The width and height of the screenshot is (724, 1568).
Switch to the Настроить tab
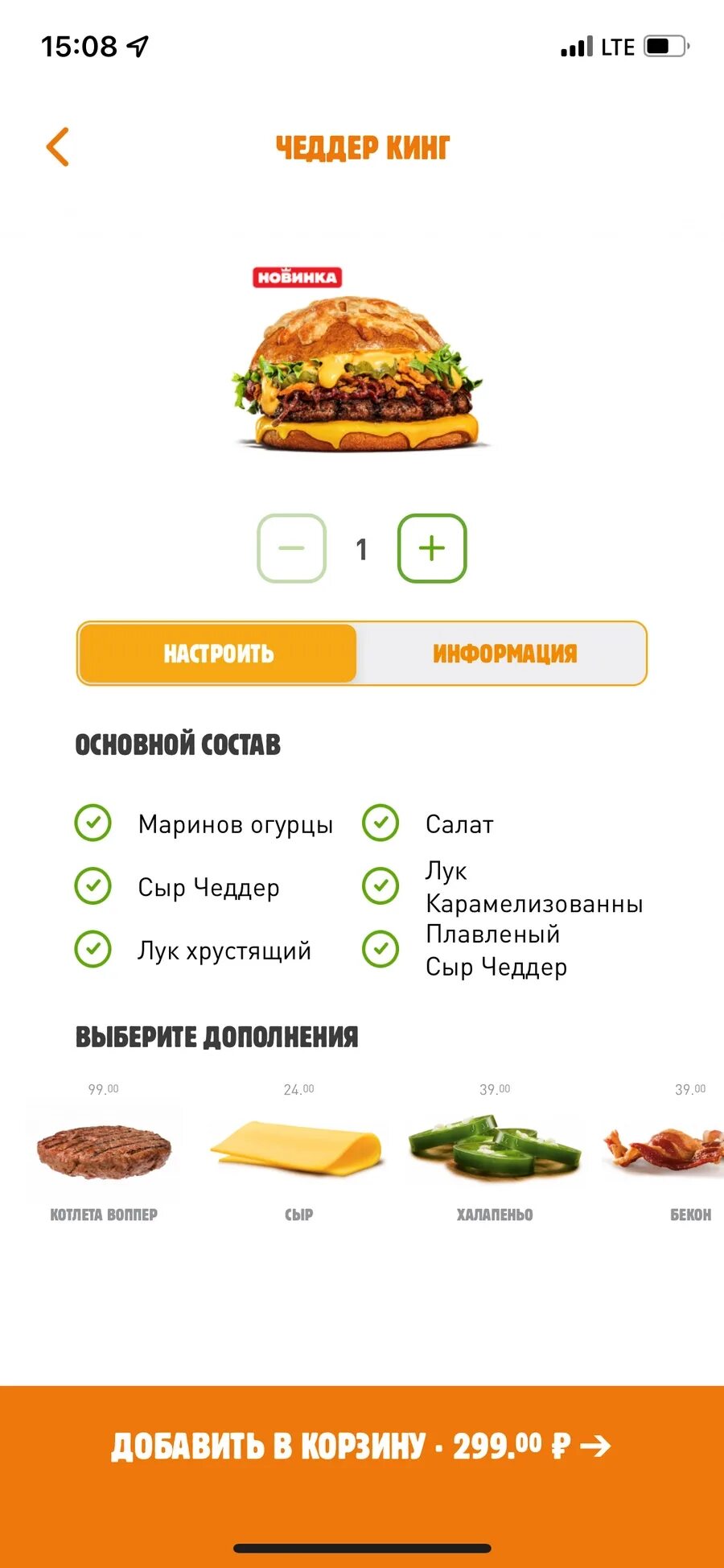(x=218, y=654)
